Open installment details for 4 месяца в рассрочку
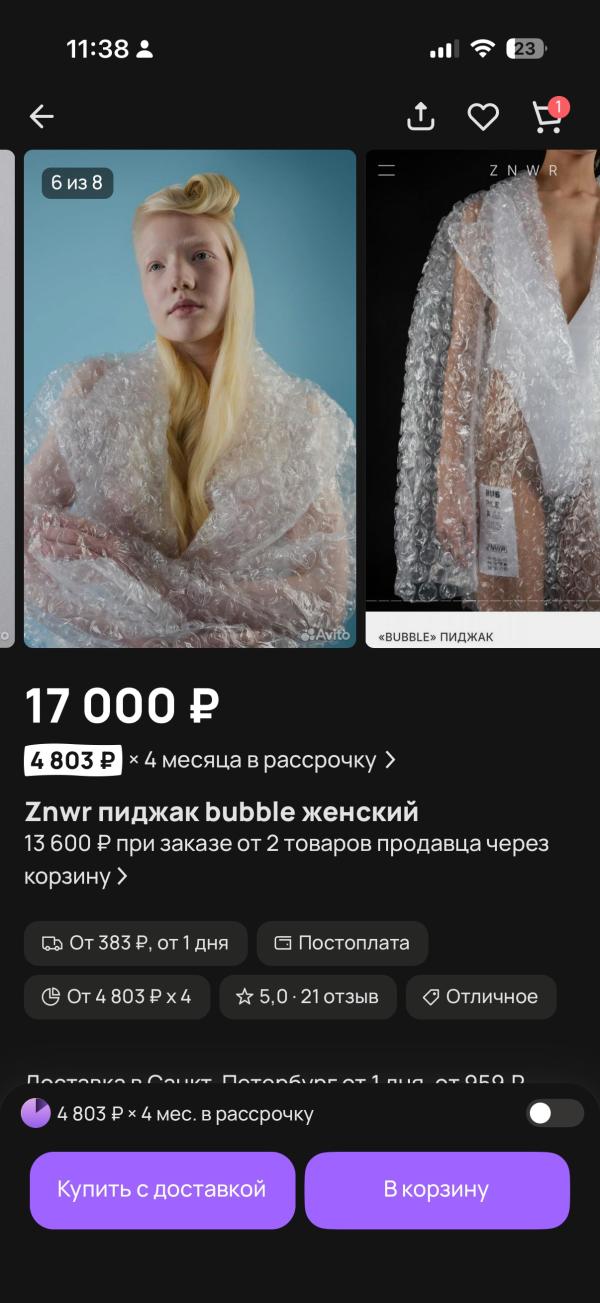600x1303 pixels. coord(260,760)
